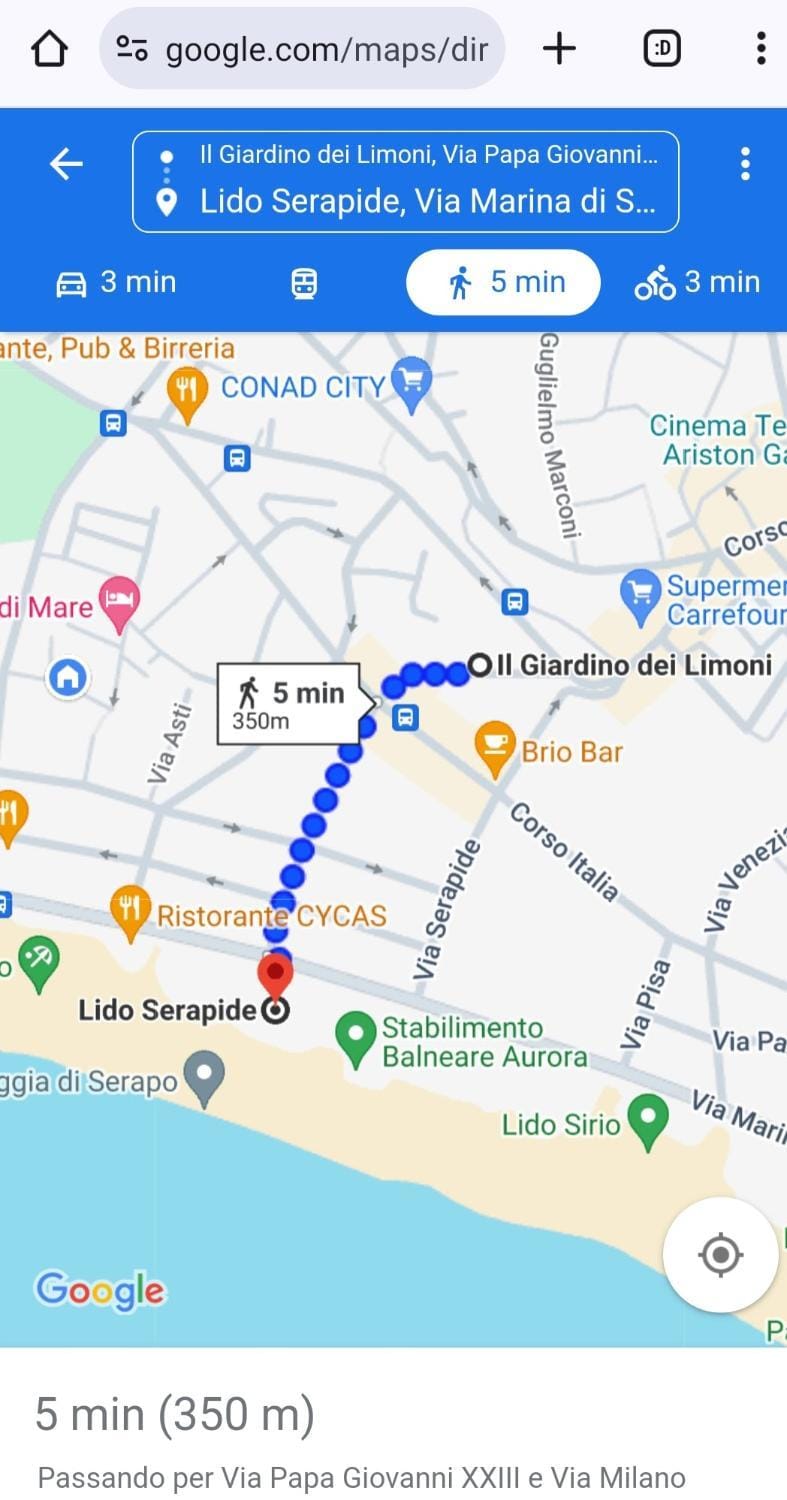
Task: Switch to cycling directions, 3 min
Action: 697,283
